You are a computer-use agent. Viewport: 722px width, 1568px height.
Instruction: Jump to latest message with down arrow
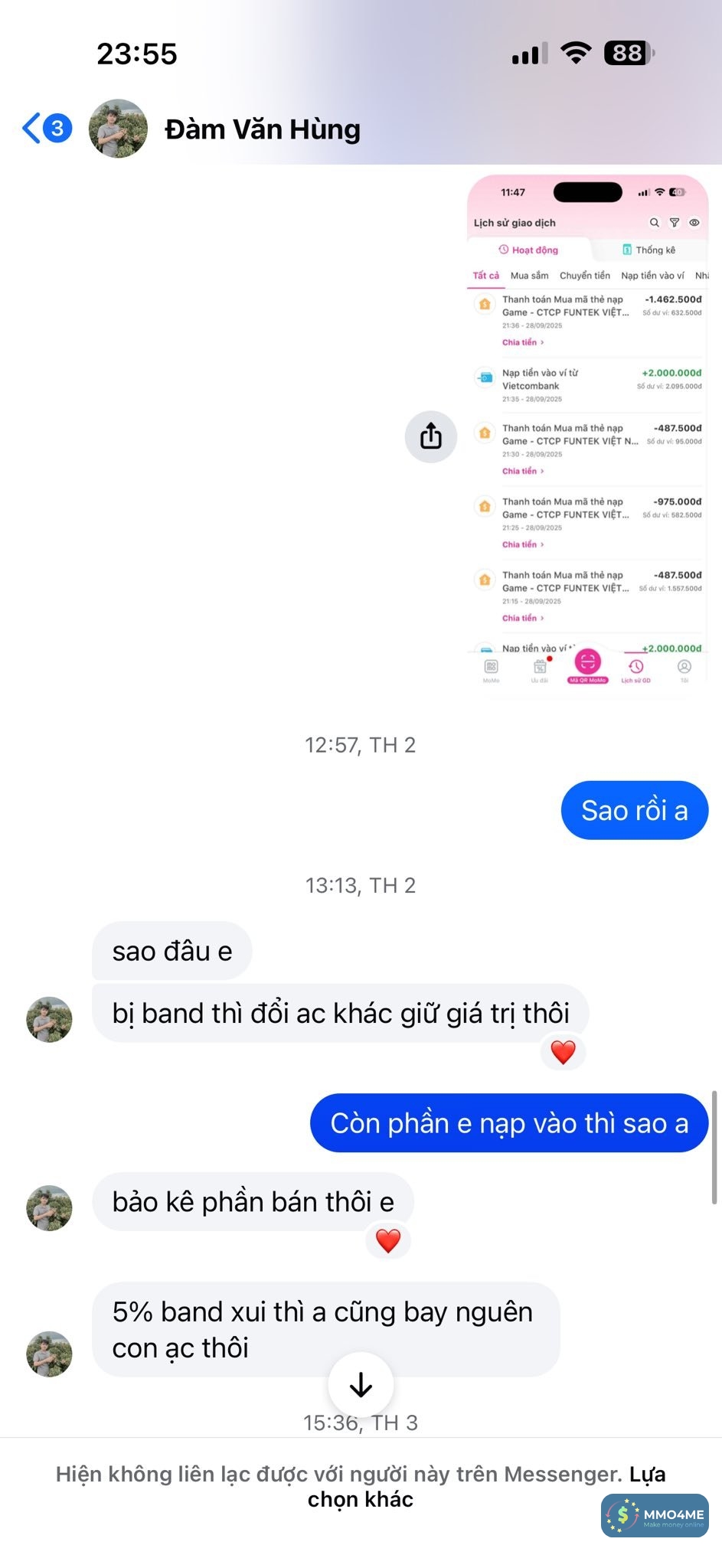[361, 1384]
